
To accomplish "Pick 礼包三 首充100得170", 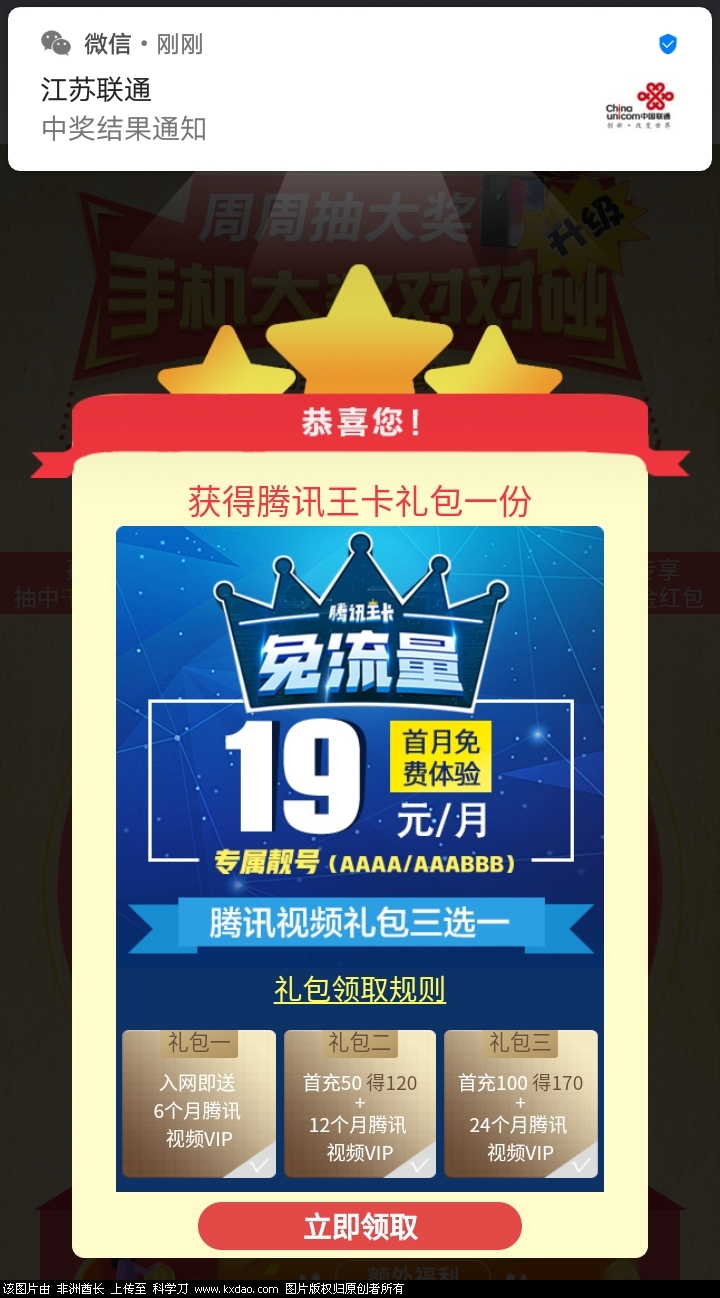I will click(x=521, y=1105).
